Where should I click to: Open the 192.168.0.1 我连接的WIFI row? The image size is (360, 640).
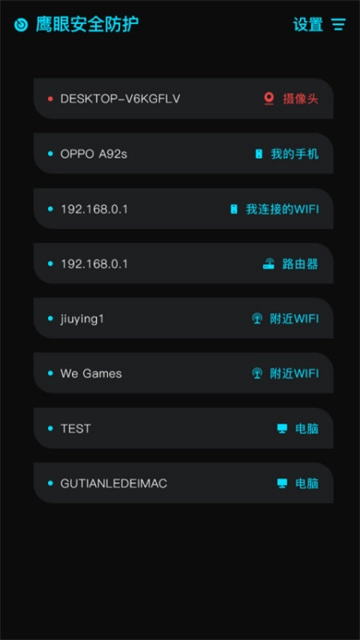coord(183,209)
